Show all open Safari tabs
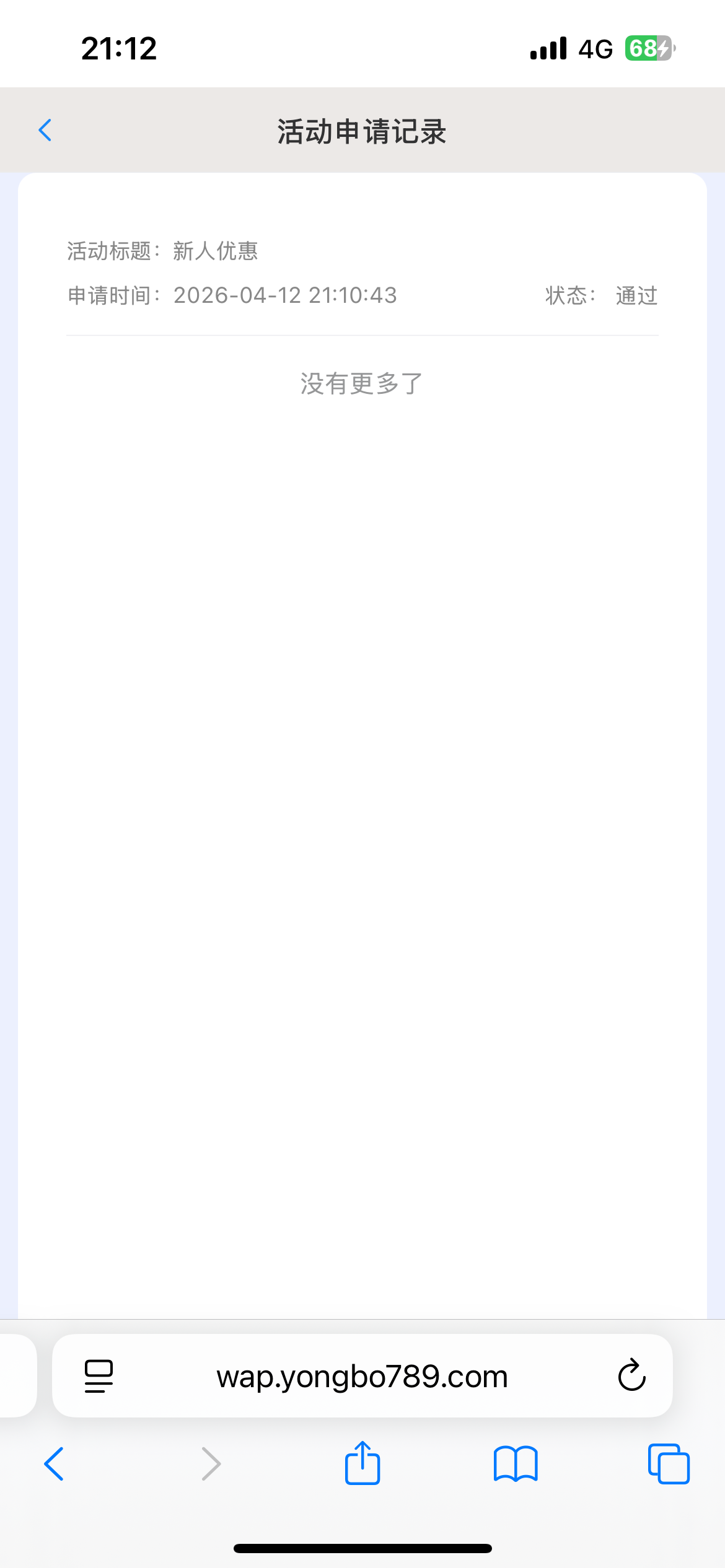Screen dimensions: 725x1568 [x=668, y=1464]
